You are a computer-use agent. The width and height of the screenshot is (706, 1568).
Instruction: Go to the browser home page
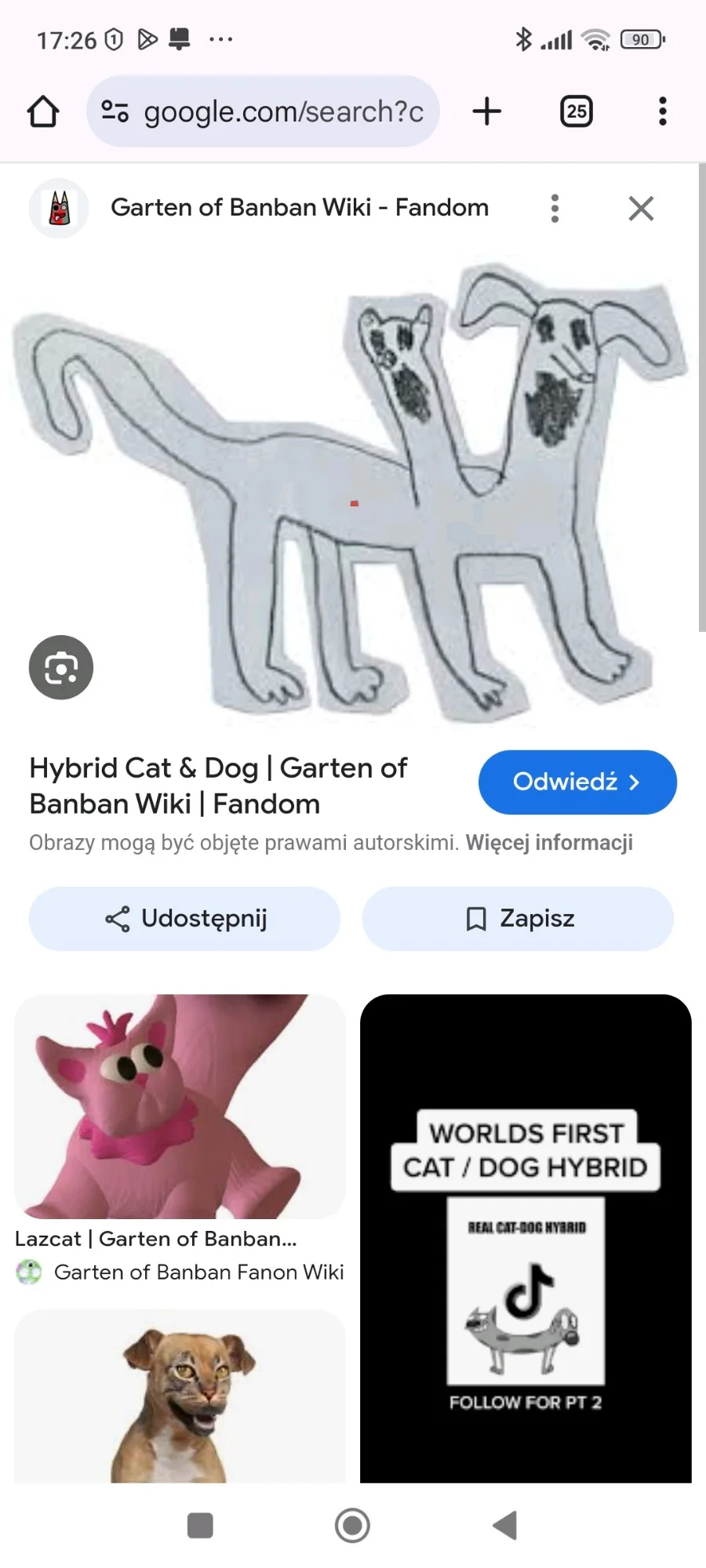point(43,111)
